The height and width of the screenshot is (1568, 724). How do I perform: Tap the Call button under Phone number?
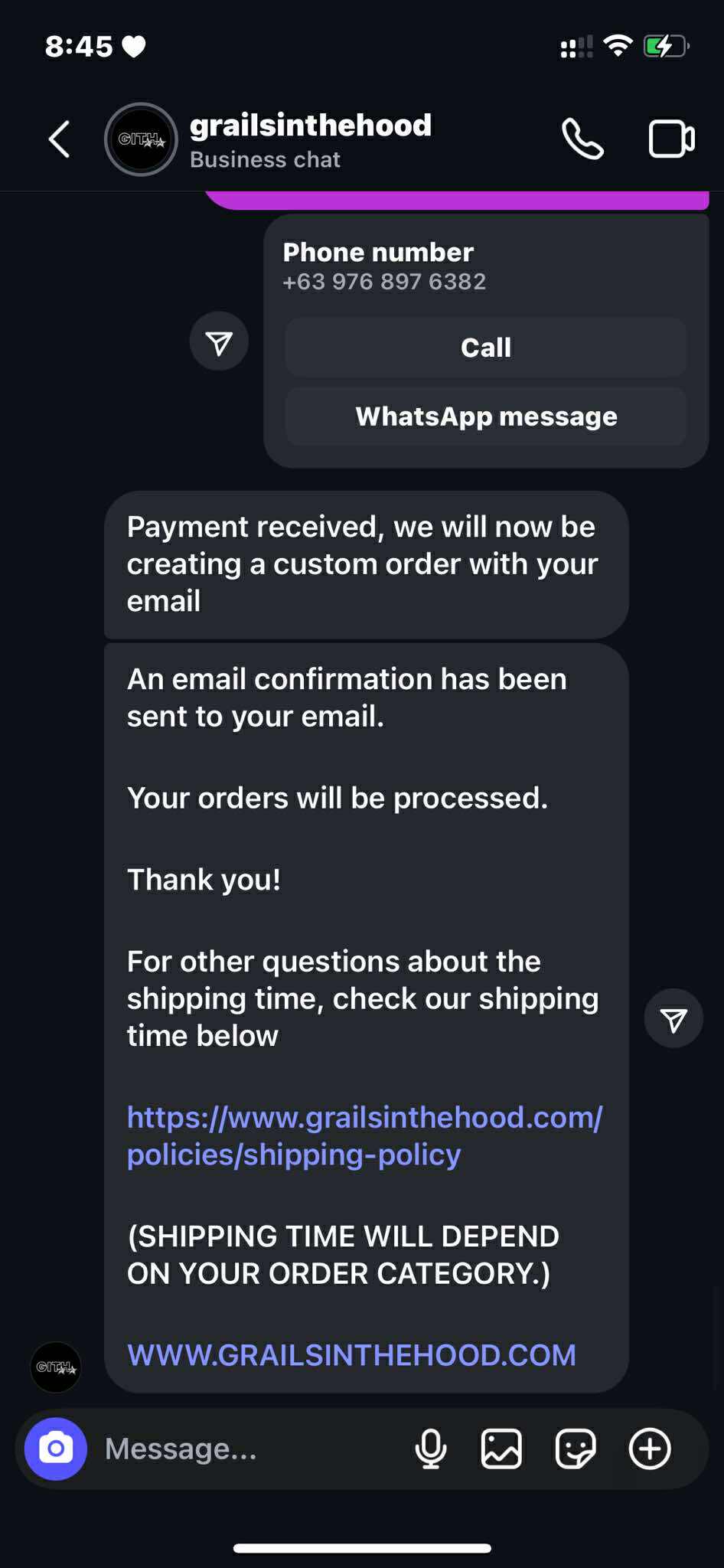click(x=485, y=348)
